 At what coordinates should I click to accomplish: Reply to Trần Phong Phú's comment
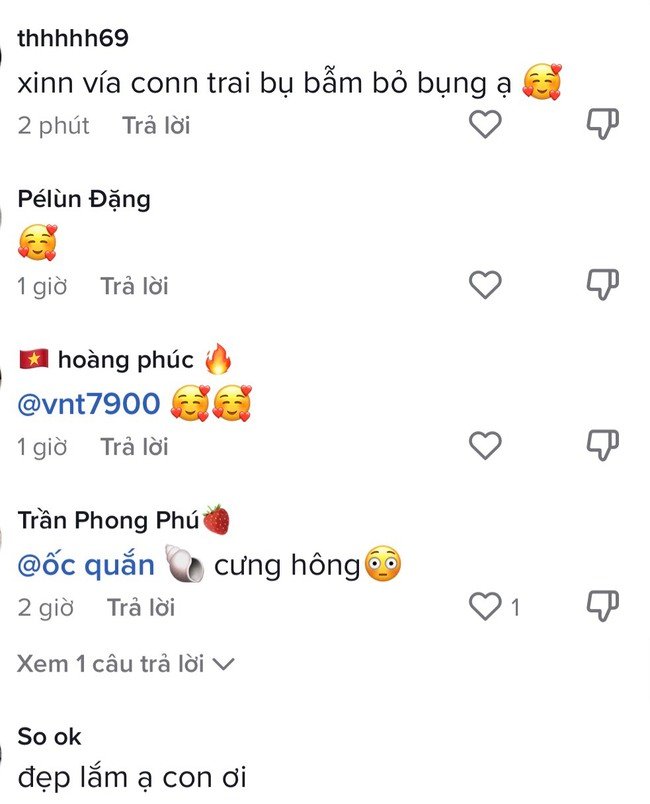(141, 607)
